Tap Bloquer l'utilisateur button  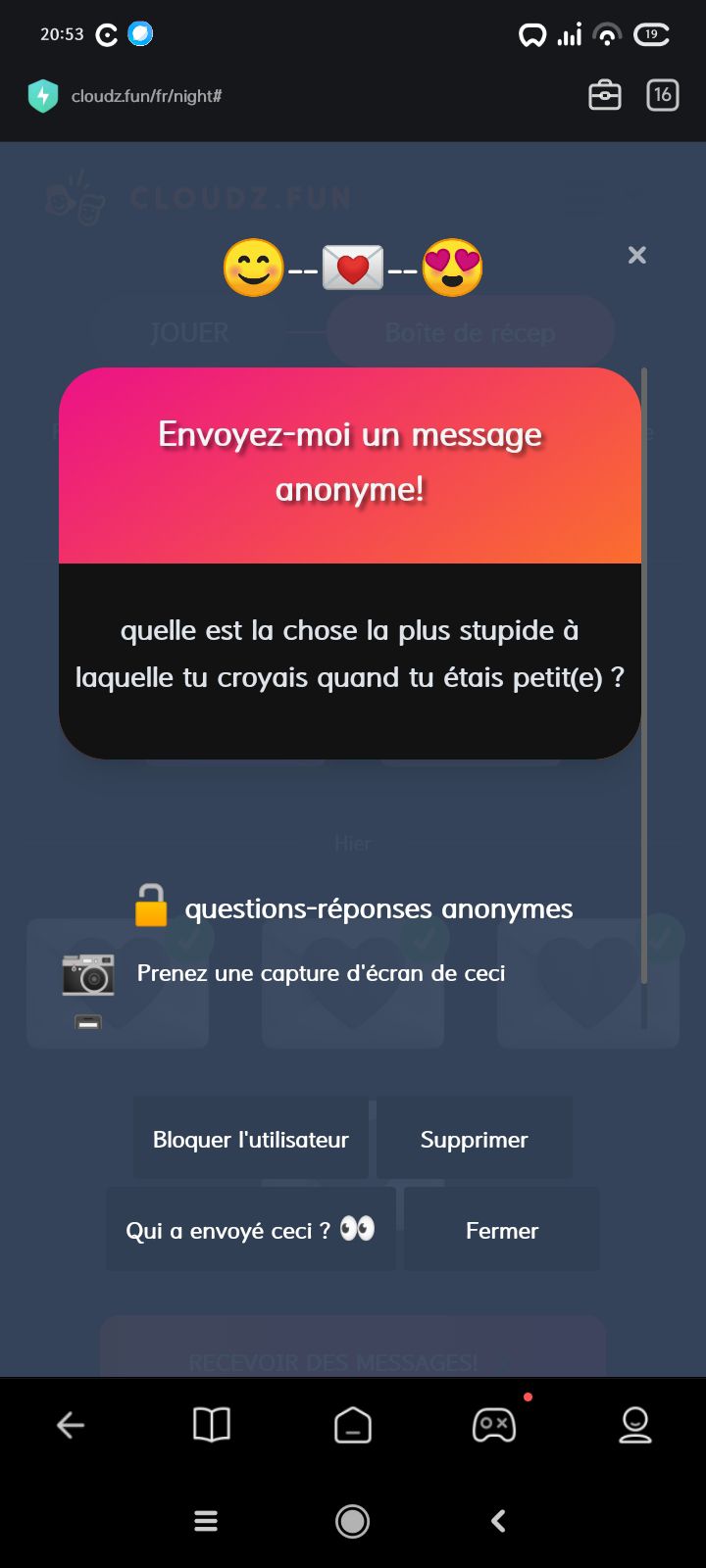pyautogui.click(x=251, y=1139)
